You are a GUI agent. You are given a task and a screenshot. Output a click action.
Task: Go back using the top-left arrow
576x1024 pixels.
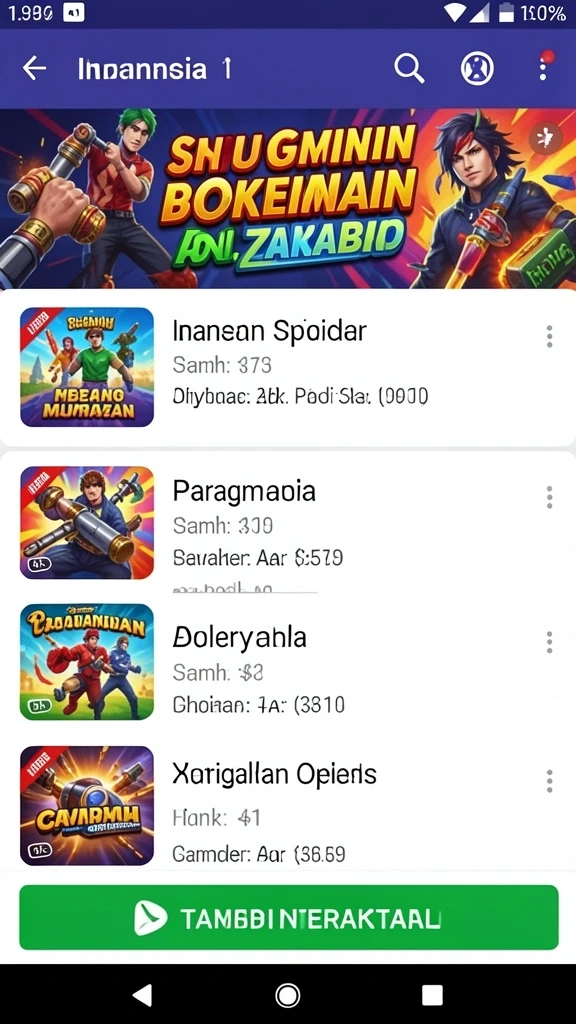[x=34, y=68]
